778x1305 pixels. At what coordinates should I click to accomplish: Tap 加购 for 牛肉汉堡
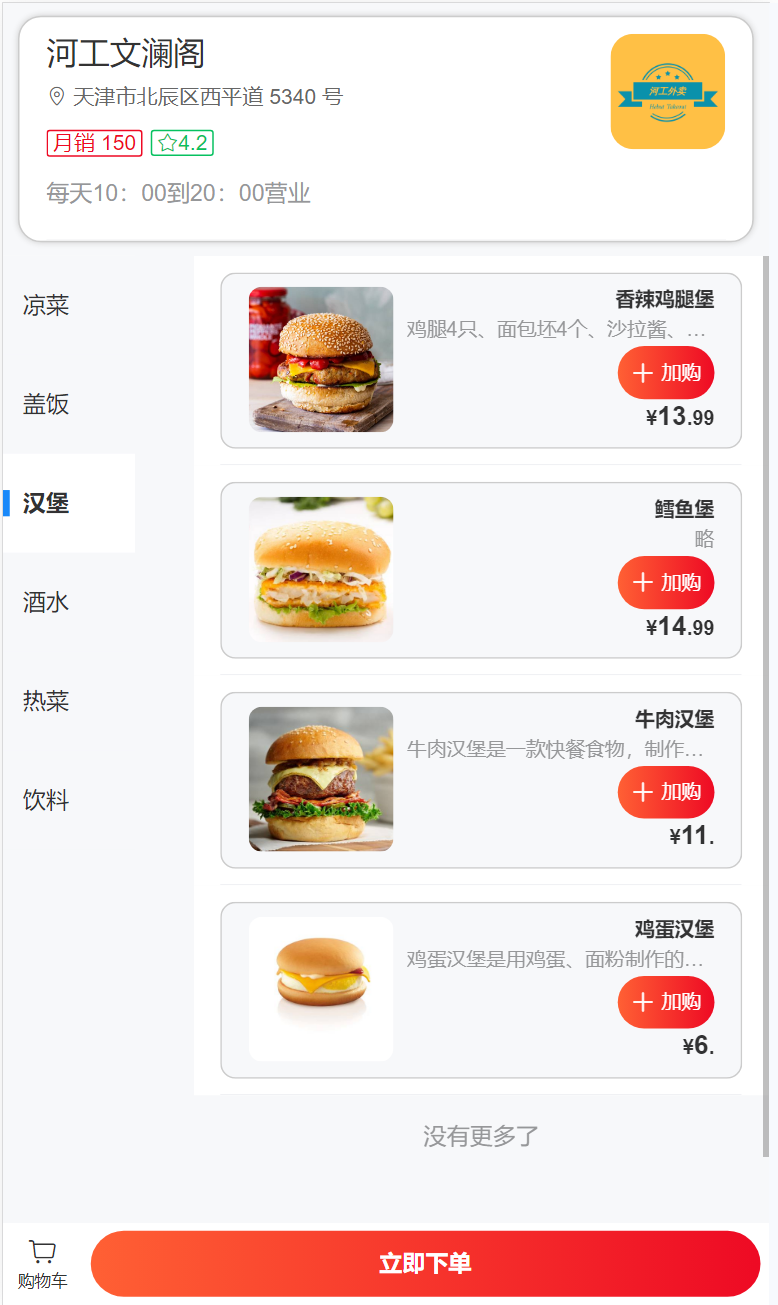(666, 792)
